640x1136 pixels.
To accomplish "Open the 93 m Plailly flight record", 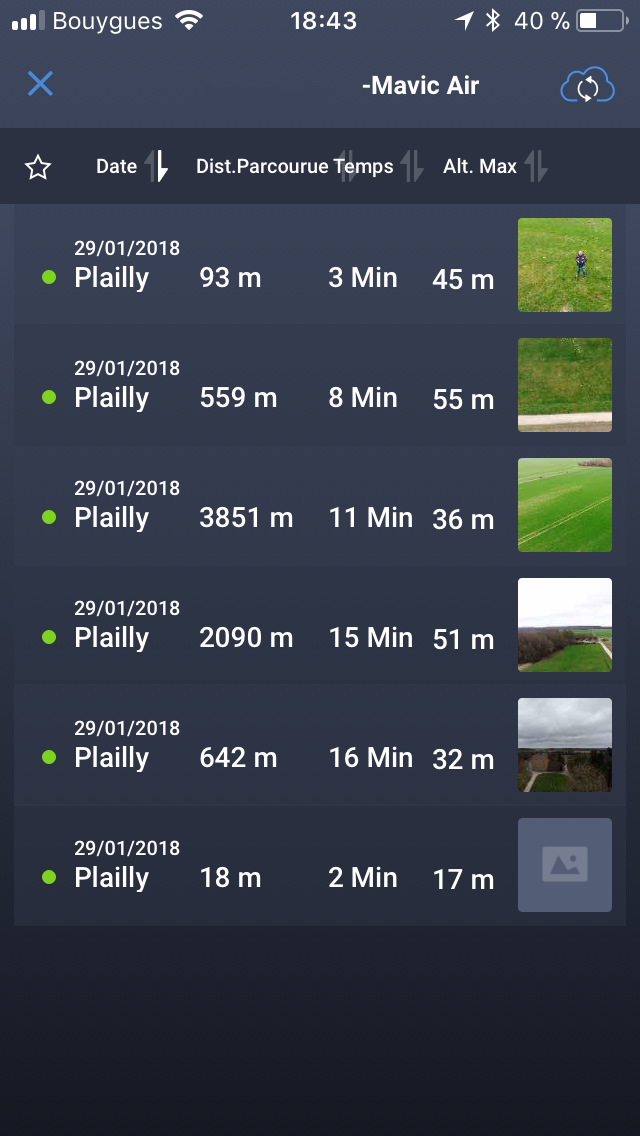I will pyautogui.click(x=320, y=265).
